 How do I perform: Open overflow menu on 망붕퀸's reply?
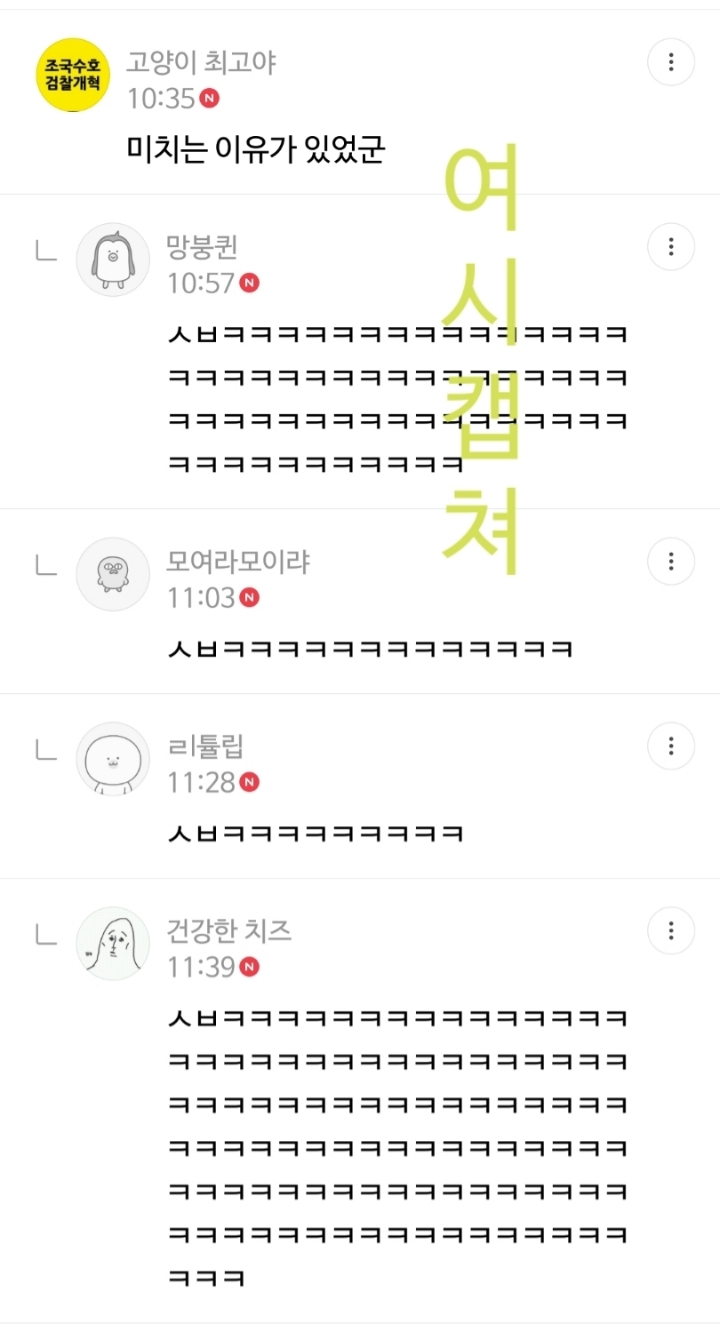(x=671, y=246)
